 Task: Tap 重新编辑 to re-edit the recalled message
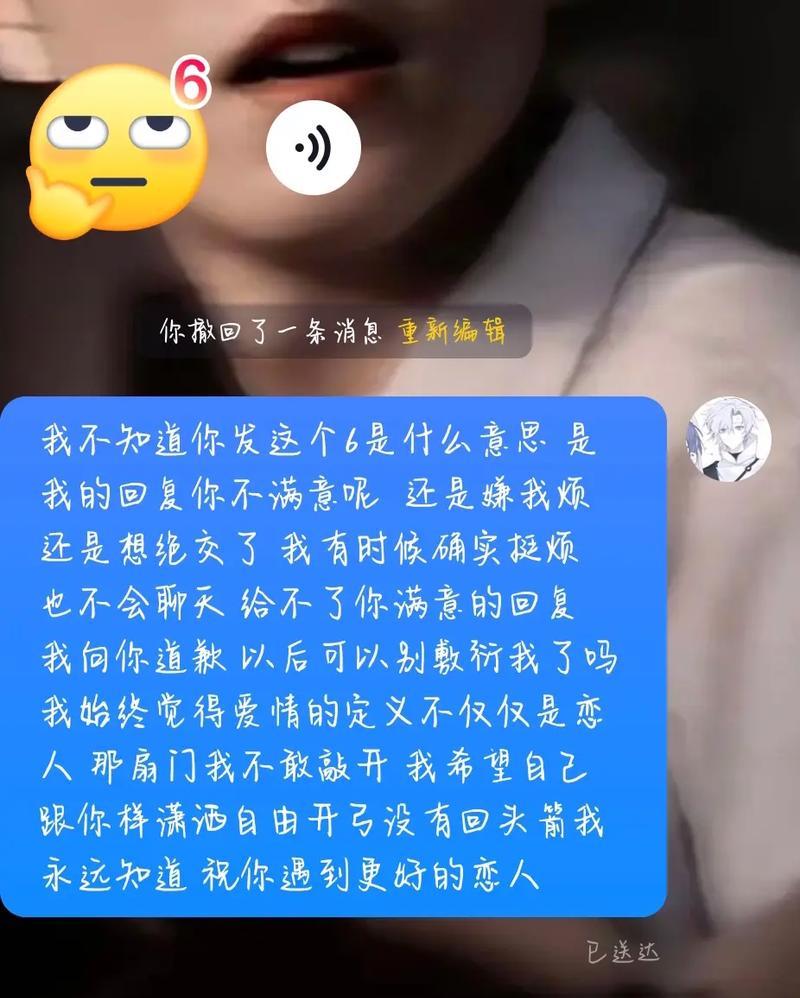tap(452, 331)
